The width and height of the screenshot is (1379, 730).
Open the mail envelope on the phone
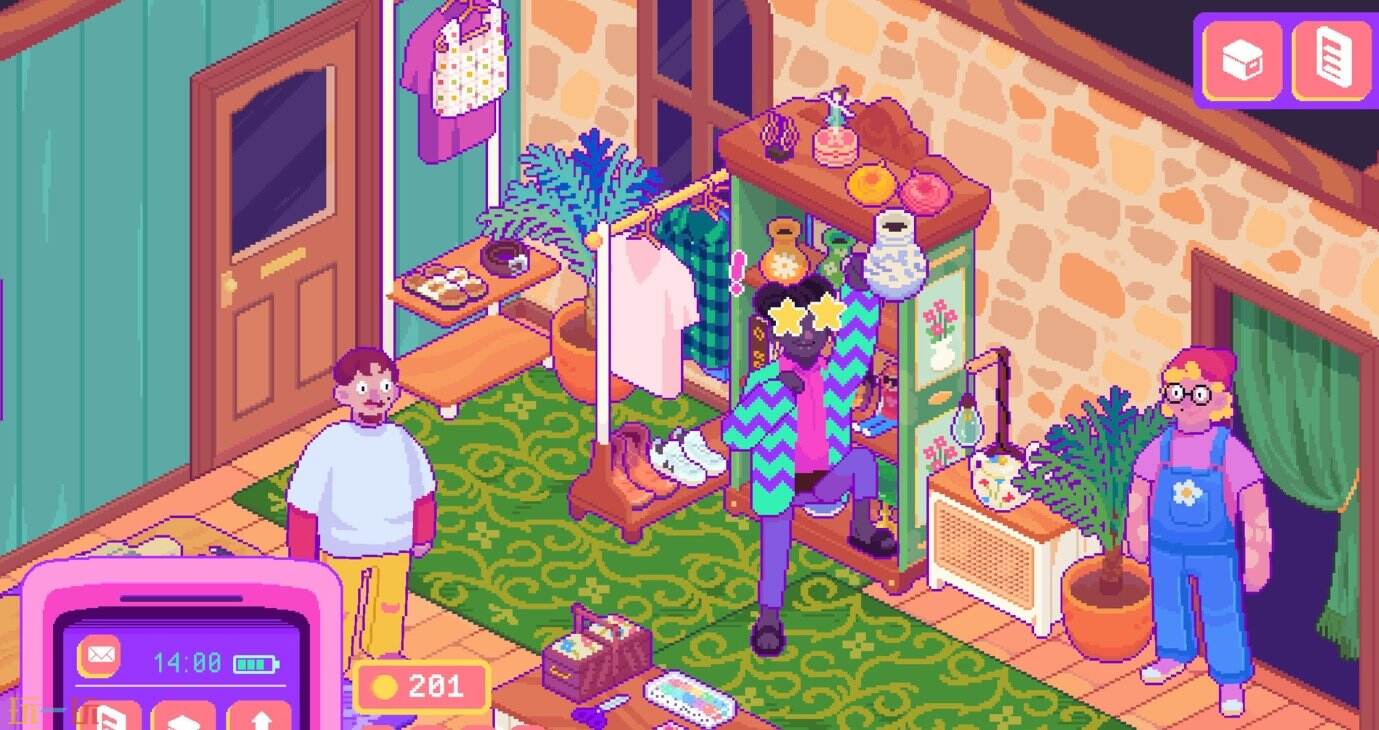point(99,657)
